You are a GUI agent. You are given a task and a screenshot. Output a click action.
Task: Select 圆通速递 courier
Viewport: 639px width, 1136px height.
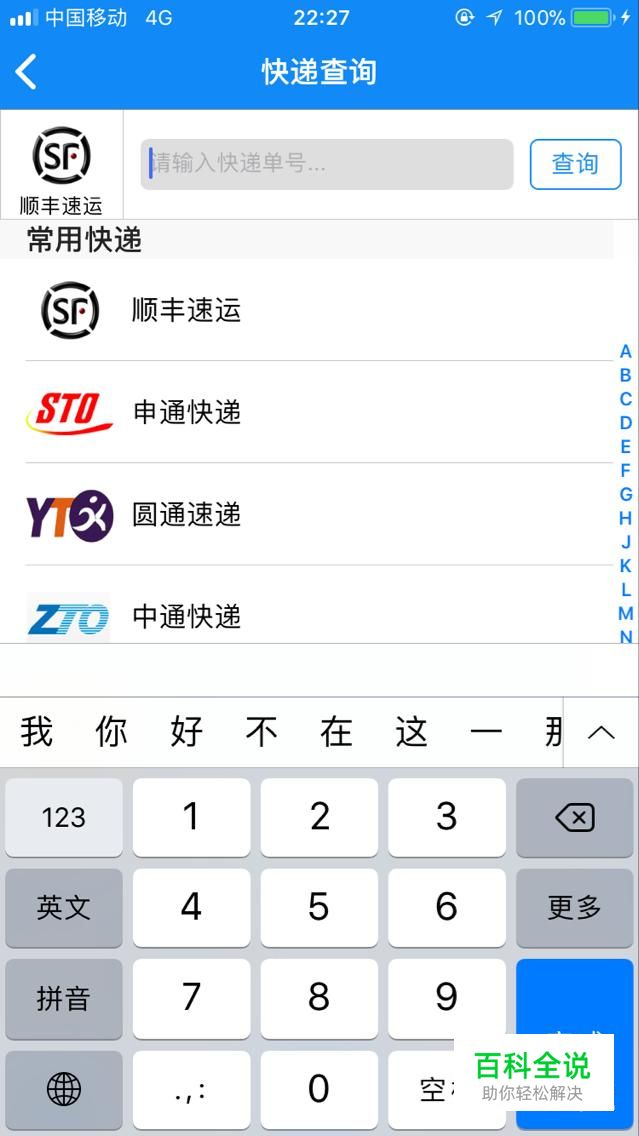pyautogui.click(x=186, y=514)
